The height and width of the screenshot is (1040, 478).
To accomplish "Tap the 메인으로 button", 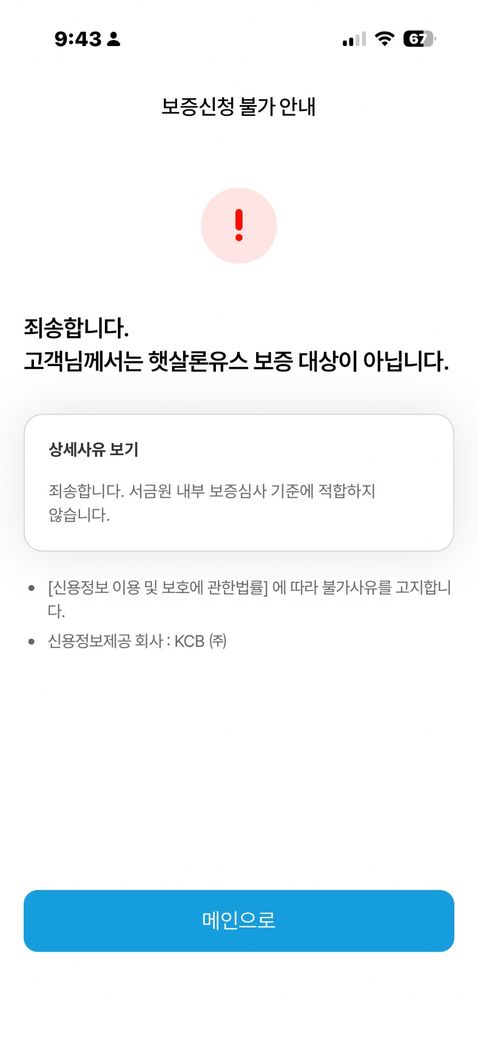I will pos(239,921).
